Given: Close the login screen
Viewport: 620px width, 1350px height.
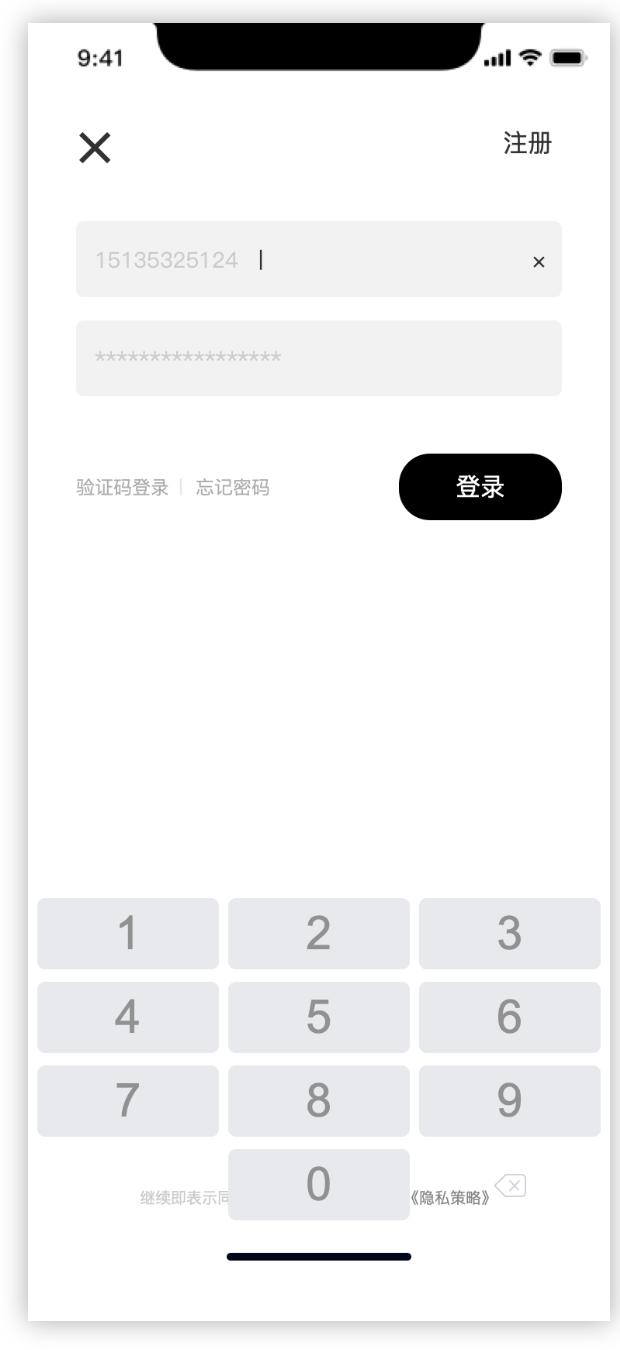Looking at the screenshot, I should click(95, 148).
